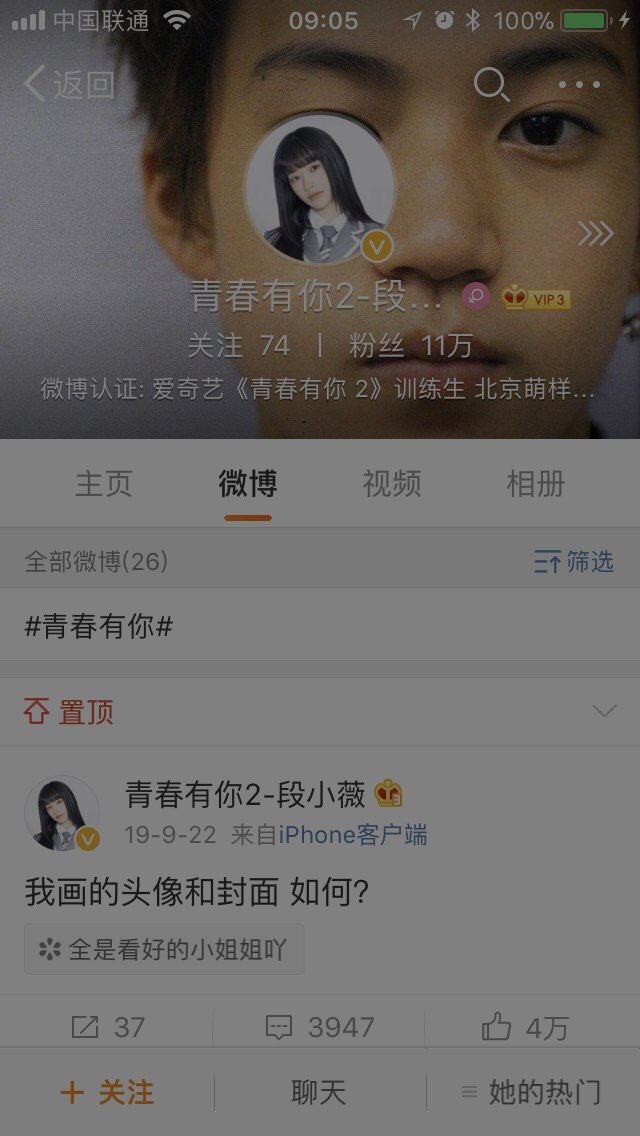Switch to the 相册 tab
This screenshot has height=1136, width=640.
click(536, 484)
